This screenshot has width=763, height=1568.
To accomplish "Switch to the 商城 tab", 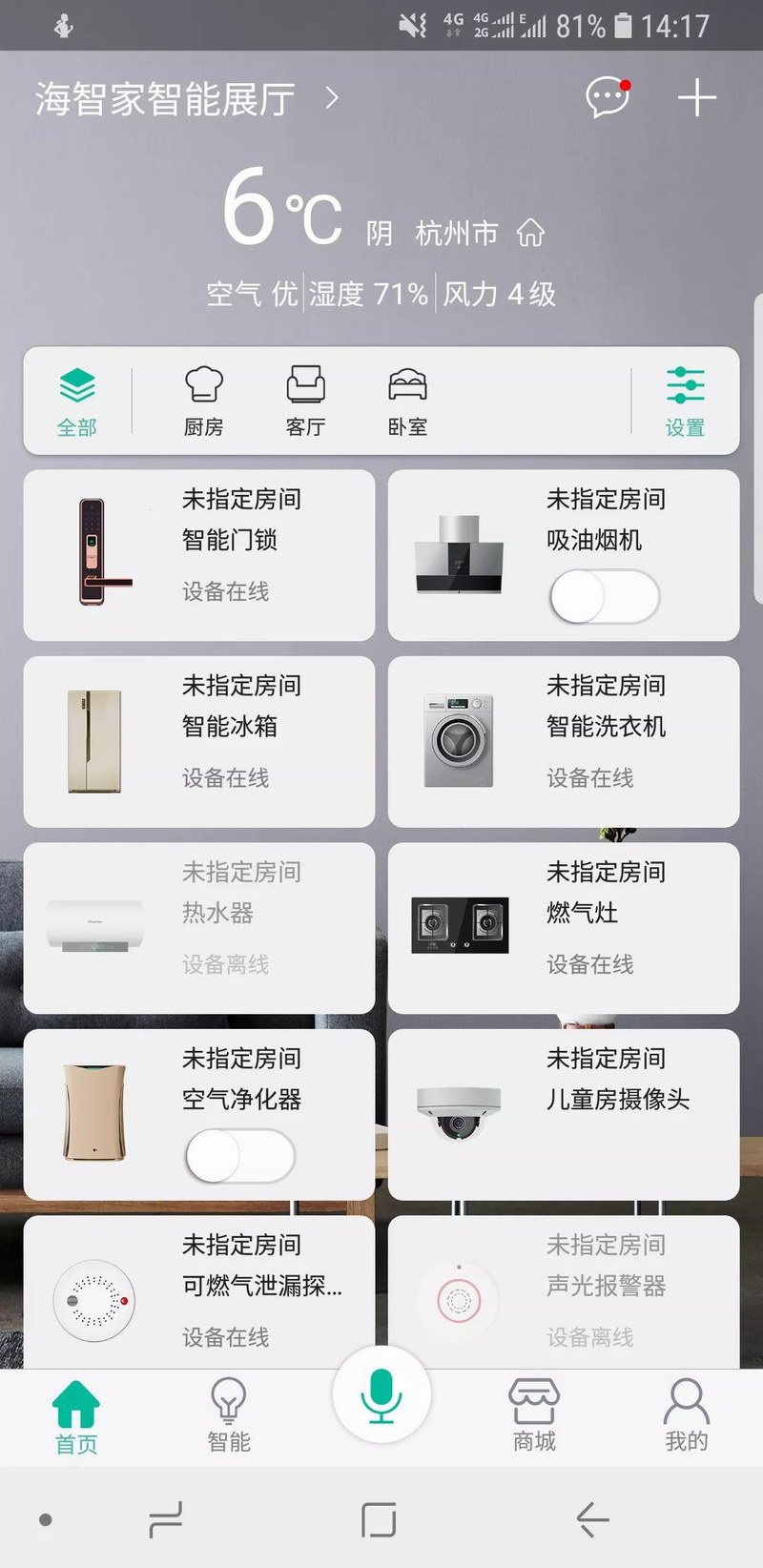I will click(x=534, y=1415).
